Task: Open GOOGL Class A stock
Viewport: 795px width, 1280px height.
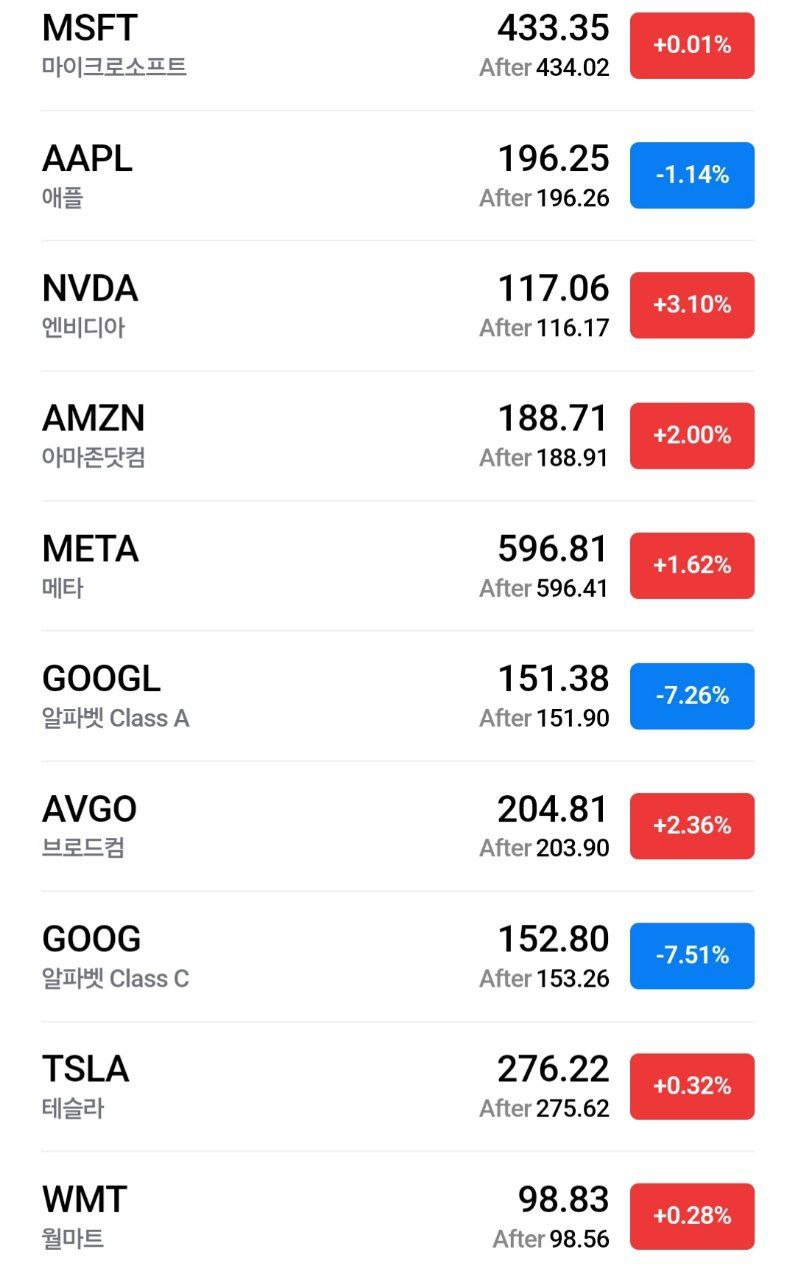Action: point(300,695)
